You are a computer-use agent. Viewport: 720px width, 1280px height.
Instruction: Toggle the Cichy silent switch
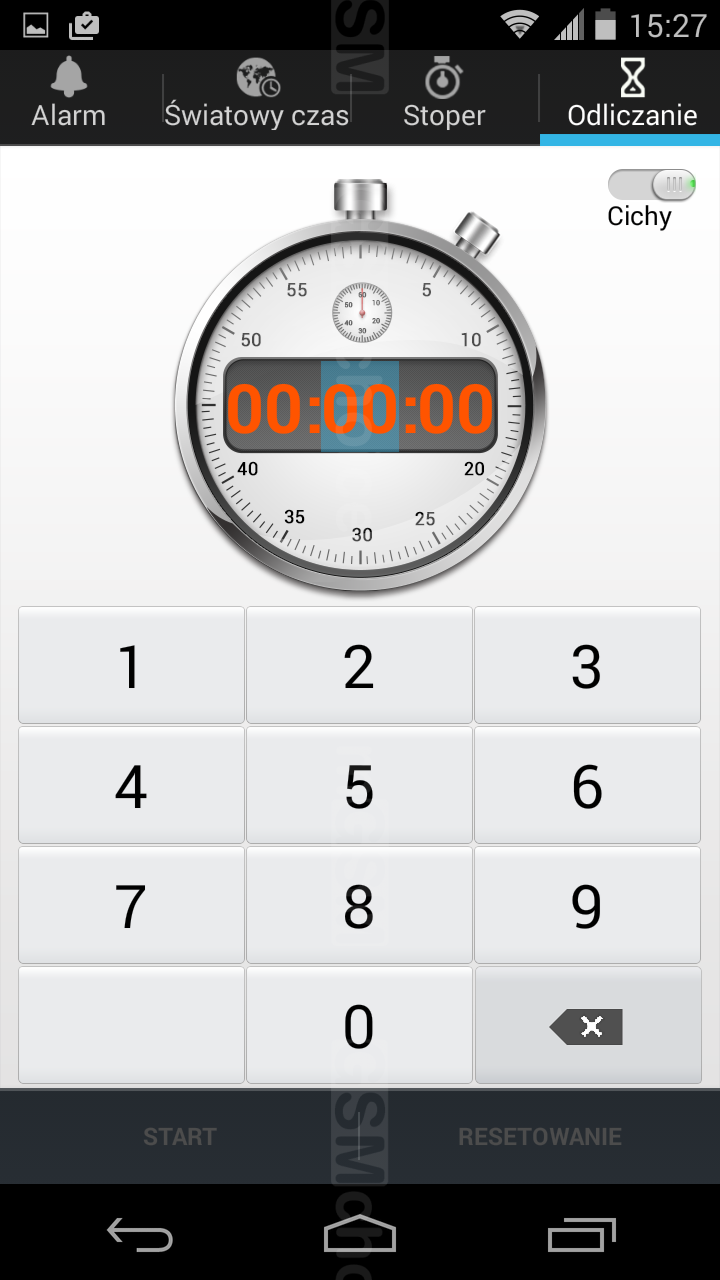(x=651, y=185)
